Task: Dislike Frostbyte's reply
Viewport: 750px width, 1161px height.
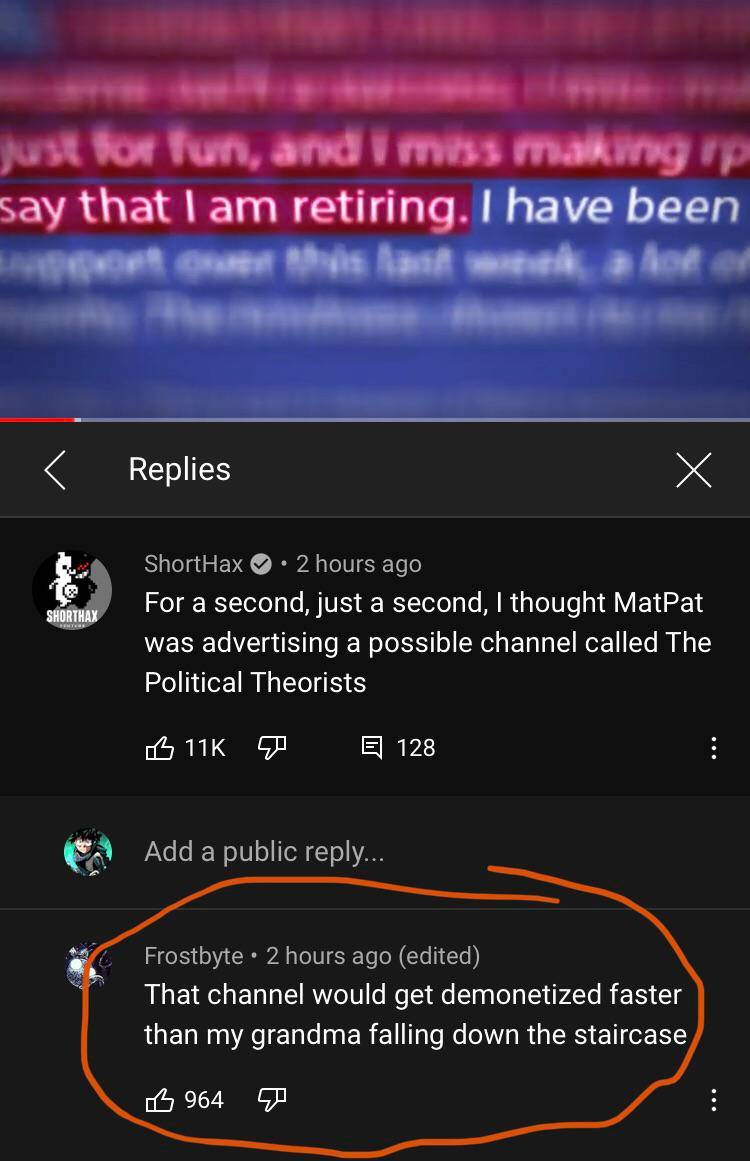Action: click(272, 1100)
